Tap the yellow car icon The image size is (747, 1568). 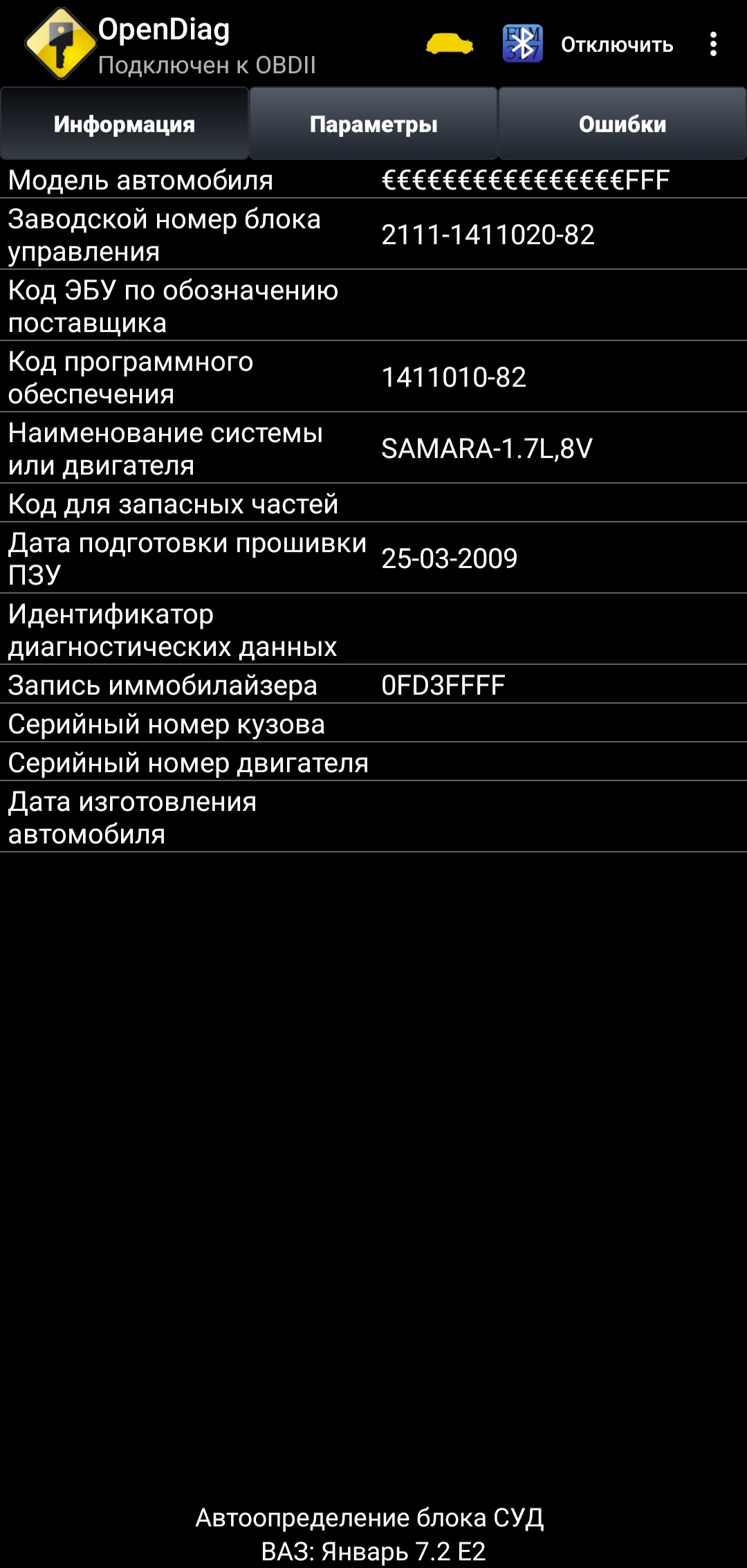click(450, 44)
